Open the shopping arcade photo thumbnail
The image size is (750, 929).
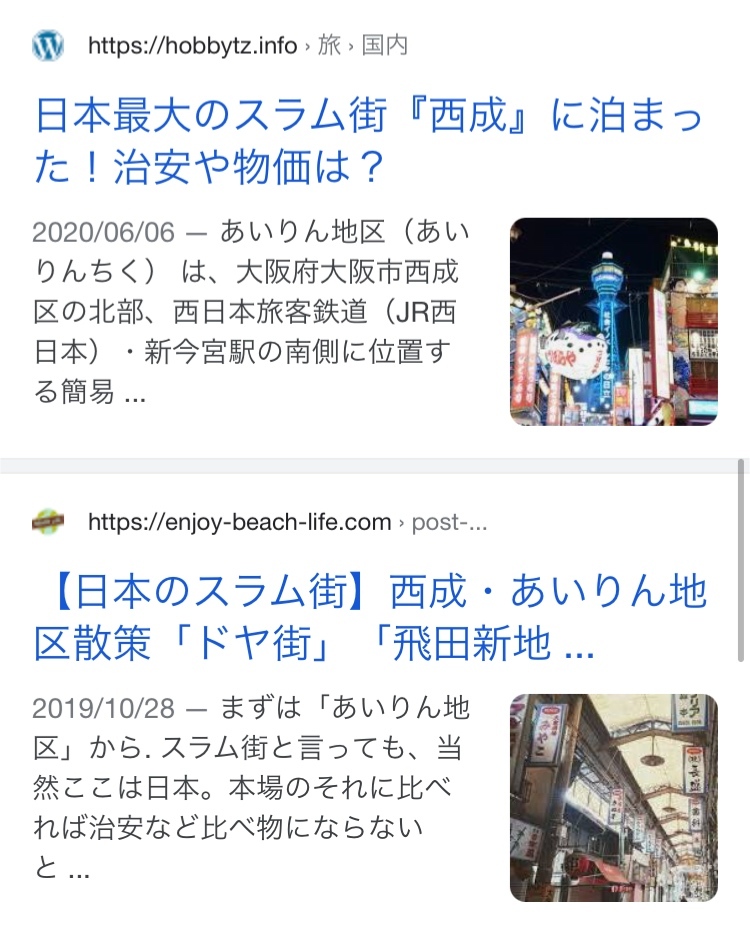[613, 798]
